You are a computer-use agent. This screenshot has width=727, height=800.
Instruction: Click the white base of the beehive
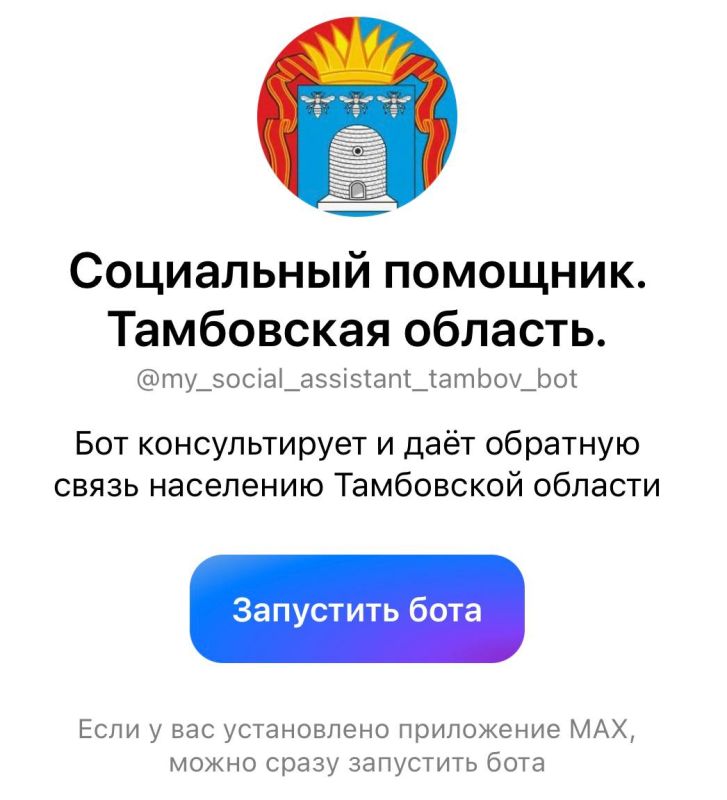pos(357,203)
